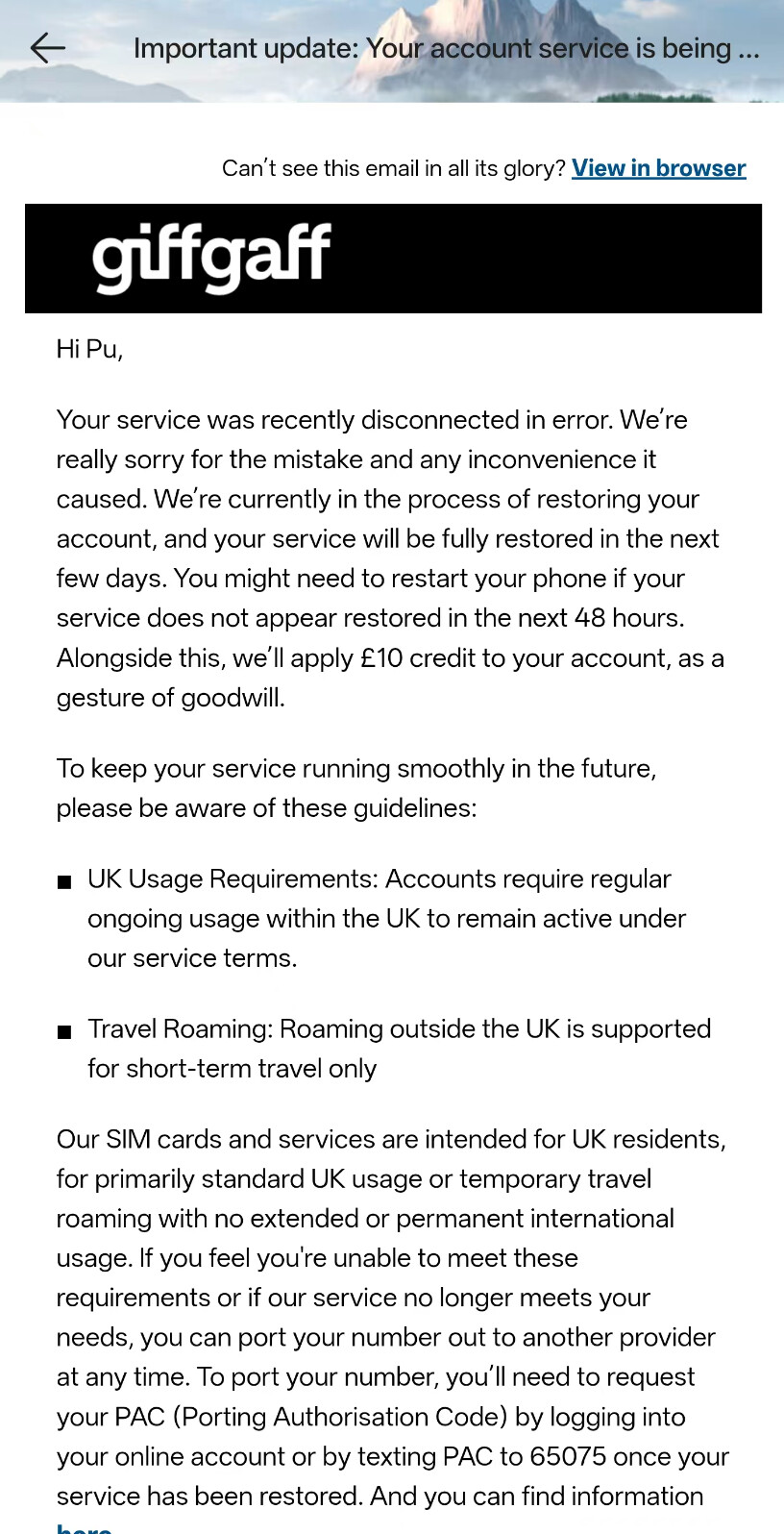Go back using the arrow icon
Viewport: 784px width, 1534px height.
pyautogui.click(x=48, y=47)
